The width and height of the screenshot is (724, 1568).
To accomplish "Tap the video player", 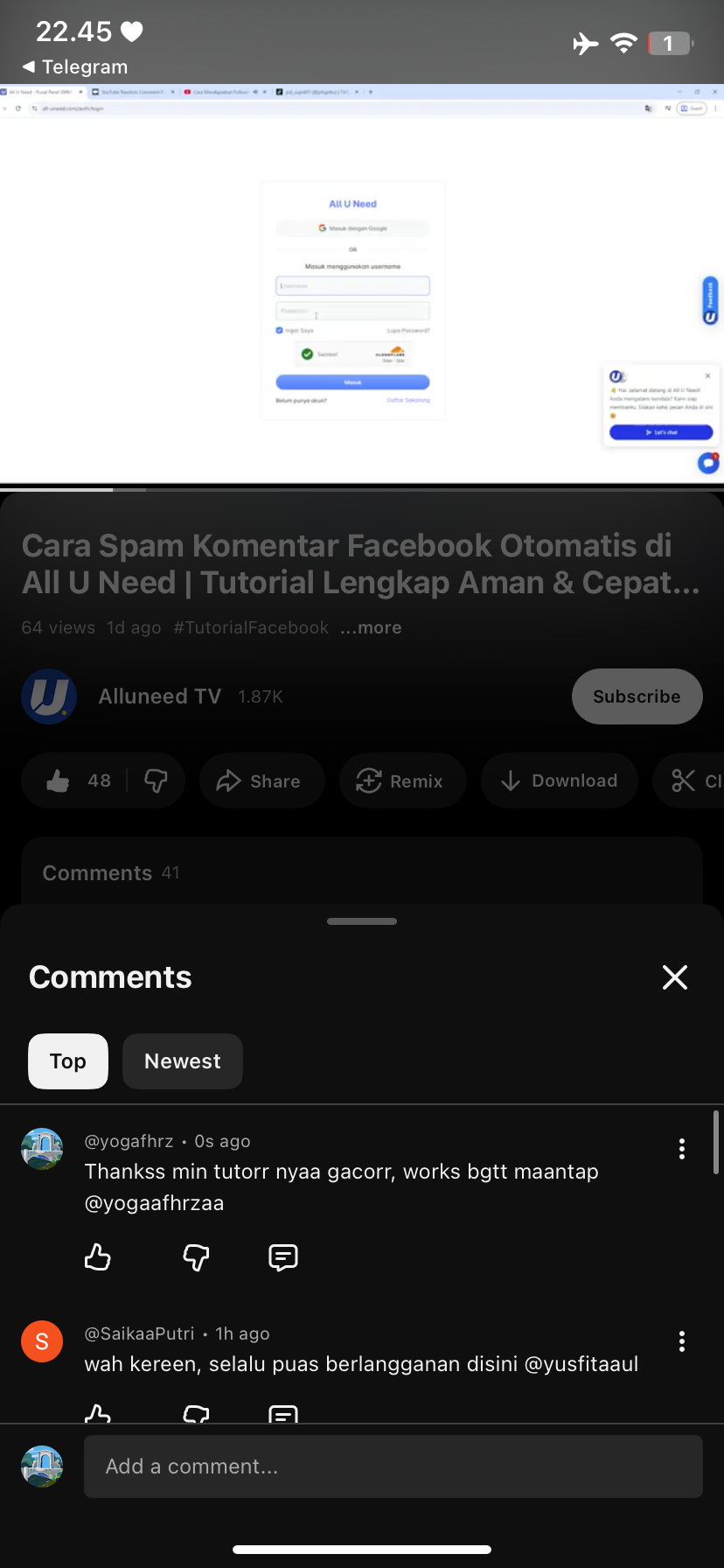I will 362,284.
